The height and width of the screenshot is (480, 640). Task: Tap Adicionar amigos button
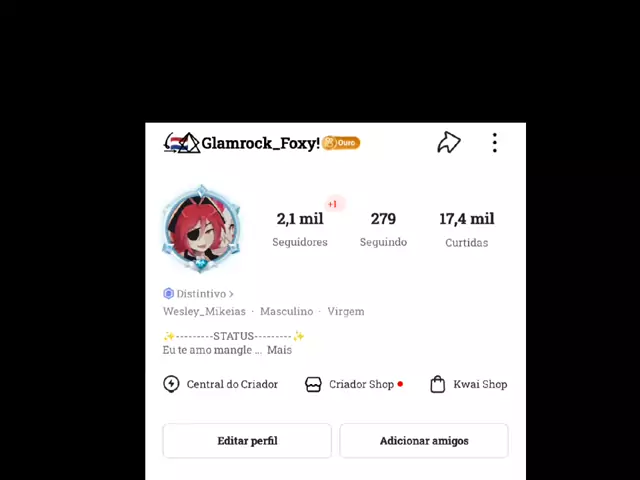424,440
